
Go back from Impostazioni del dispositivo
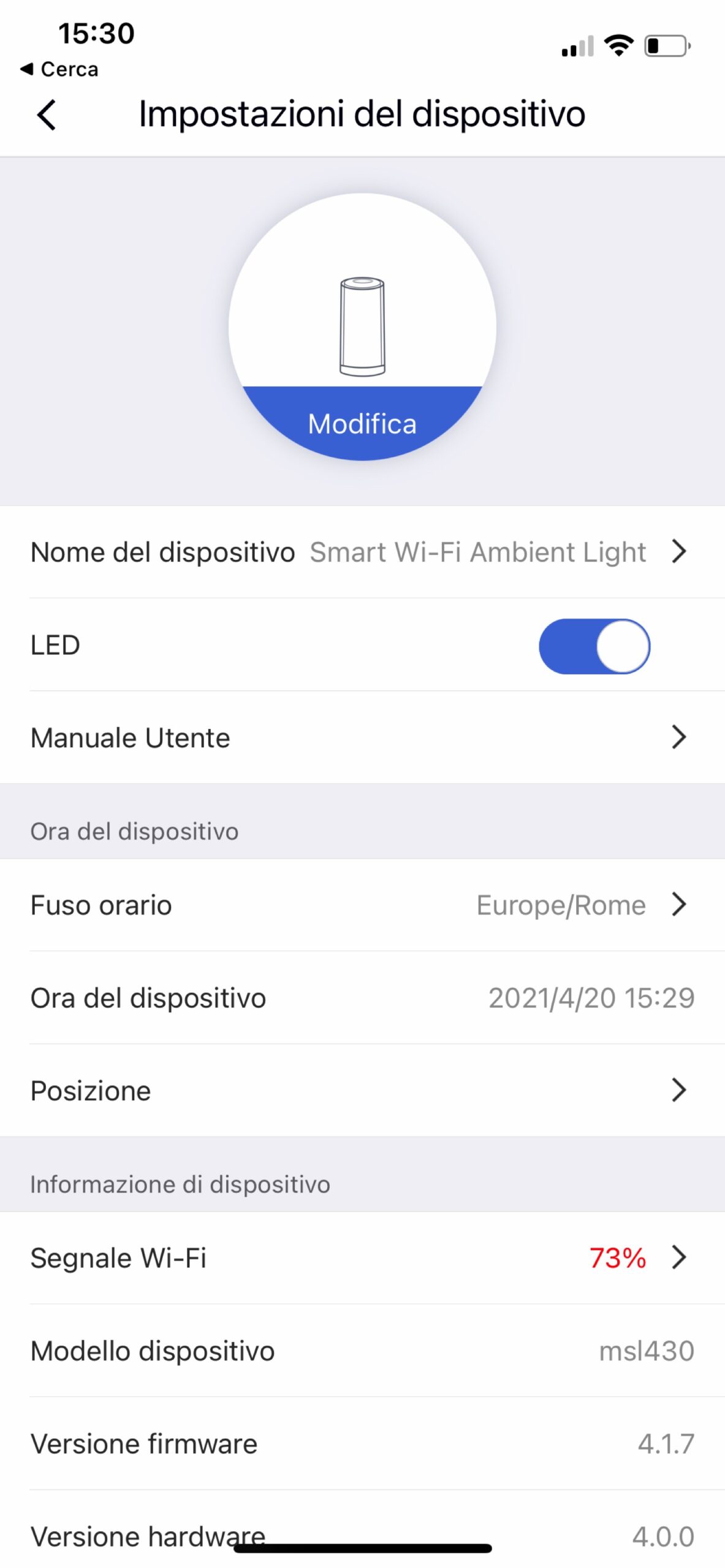(x=47, y=115)
